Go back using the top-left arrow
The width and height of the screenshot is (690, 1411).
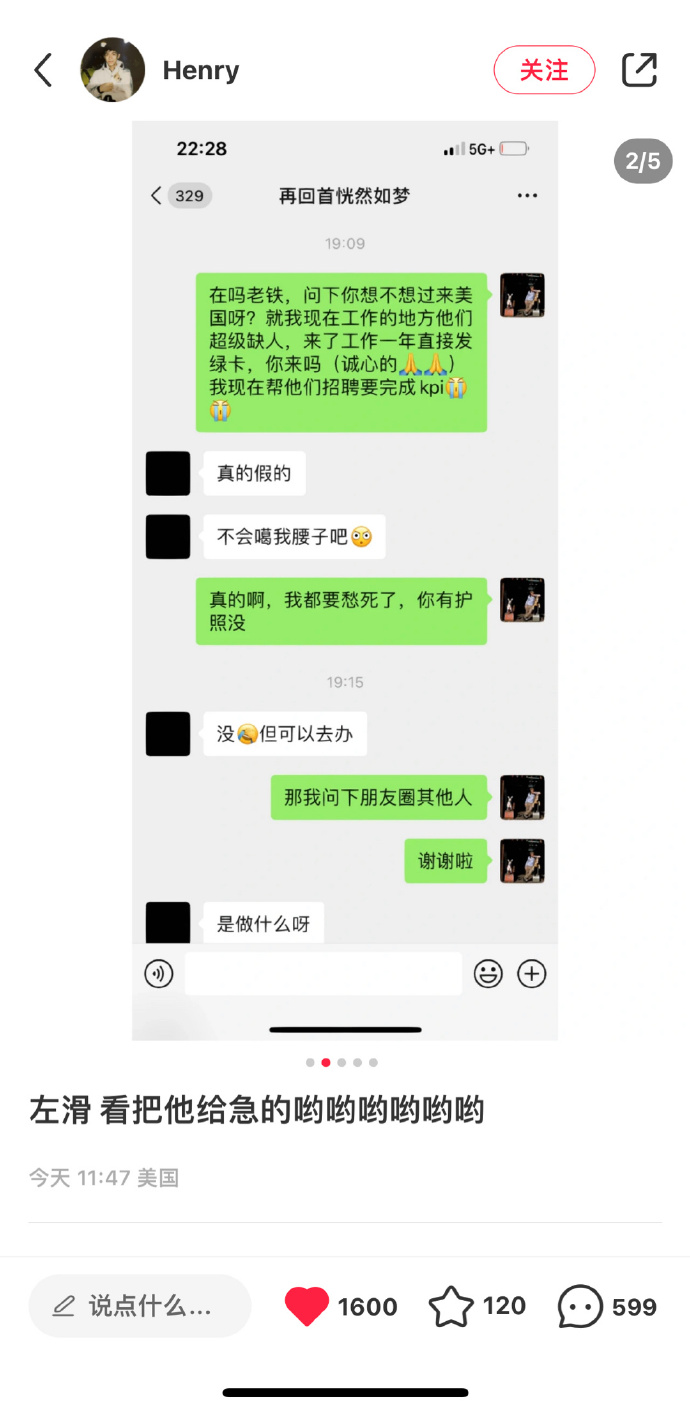point(43,71)
